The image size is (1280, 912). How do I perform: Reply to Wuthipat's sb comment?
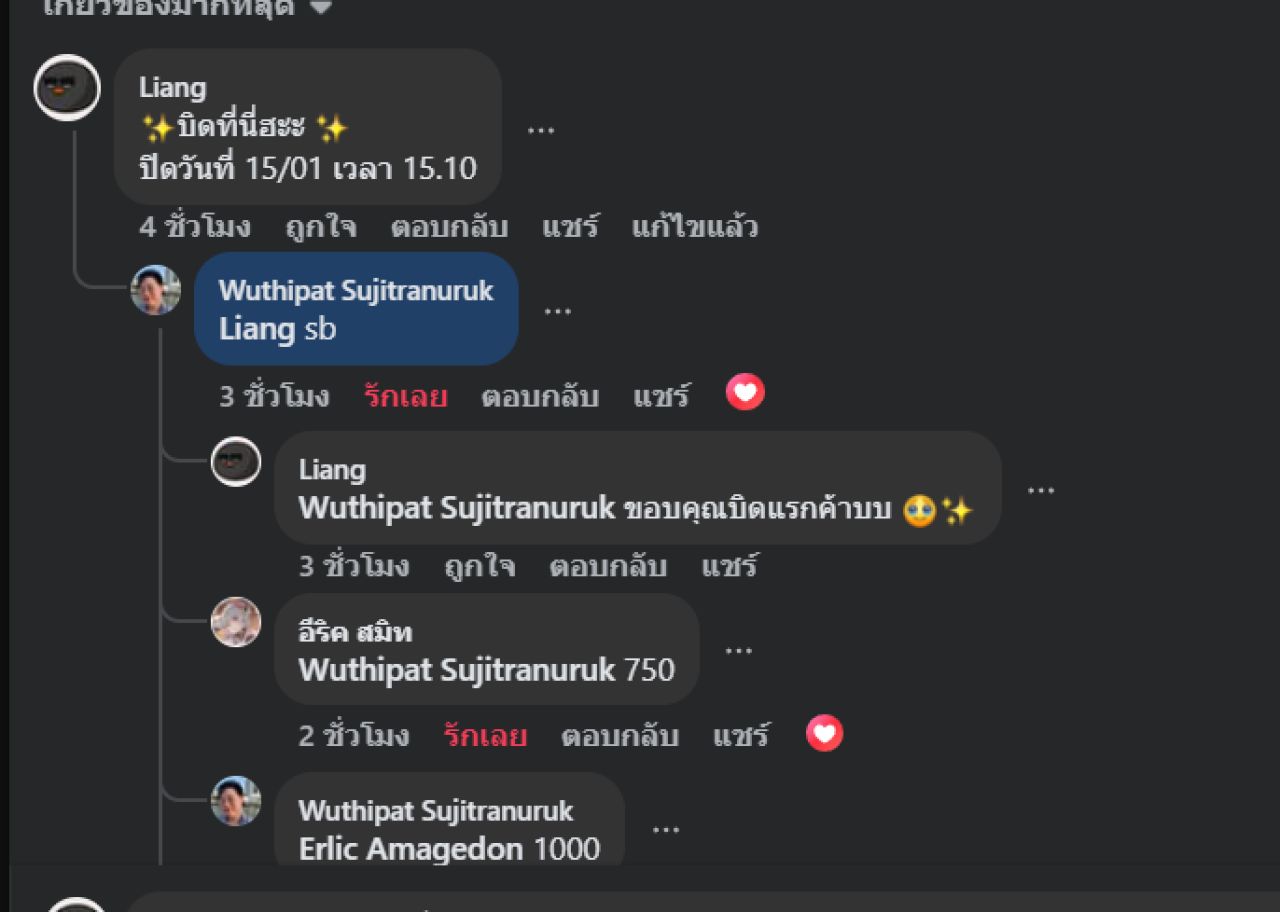tap(539, 397)
